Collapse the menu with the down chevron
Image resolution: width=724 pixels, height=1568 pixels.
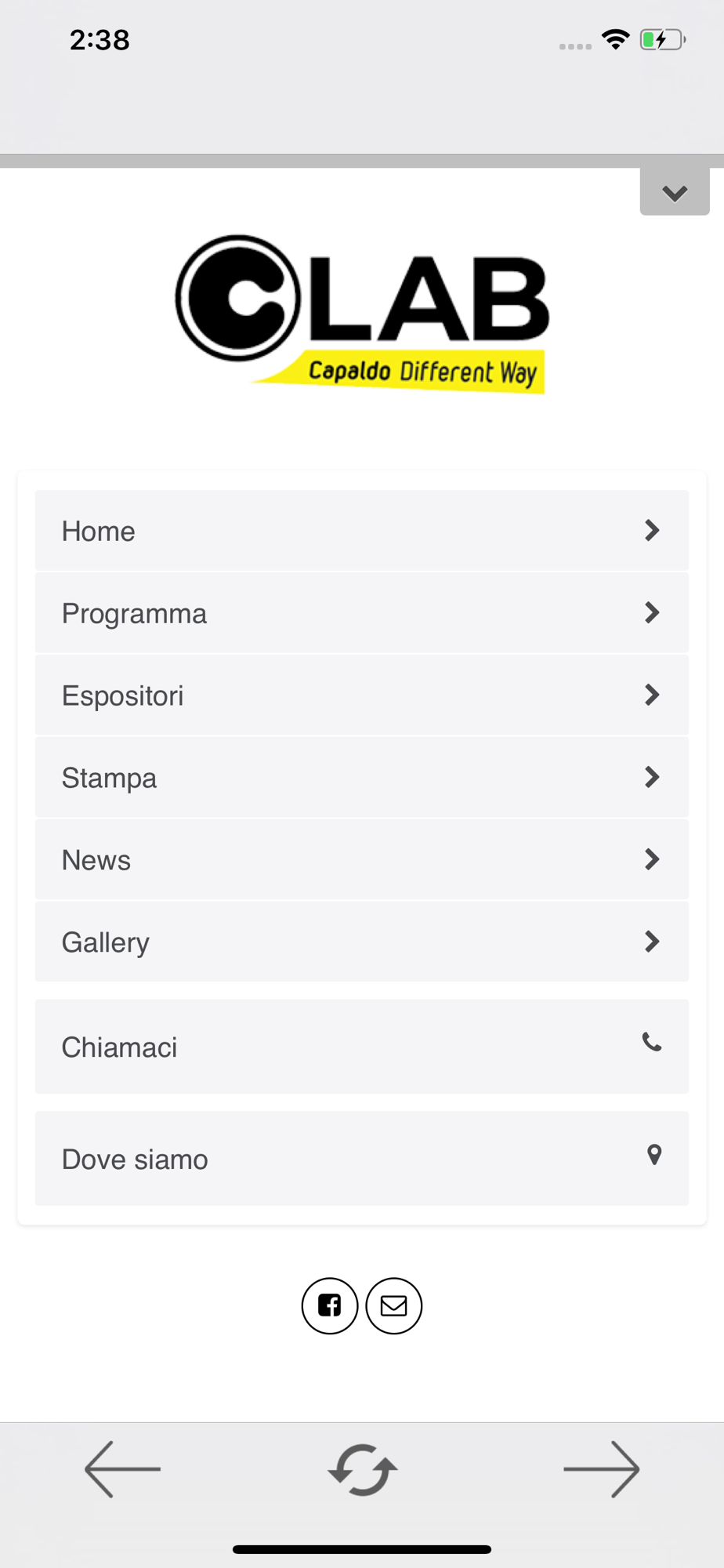pyautogui.click(x=675, y=191)
